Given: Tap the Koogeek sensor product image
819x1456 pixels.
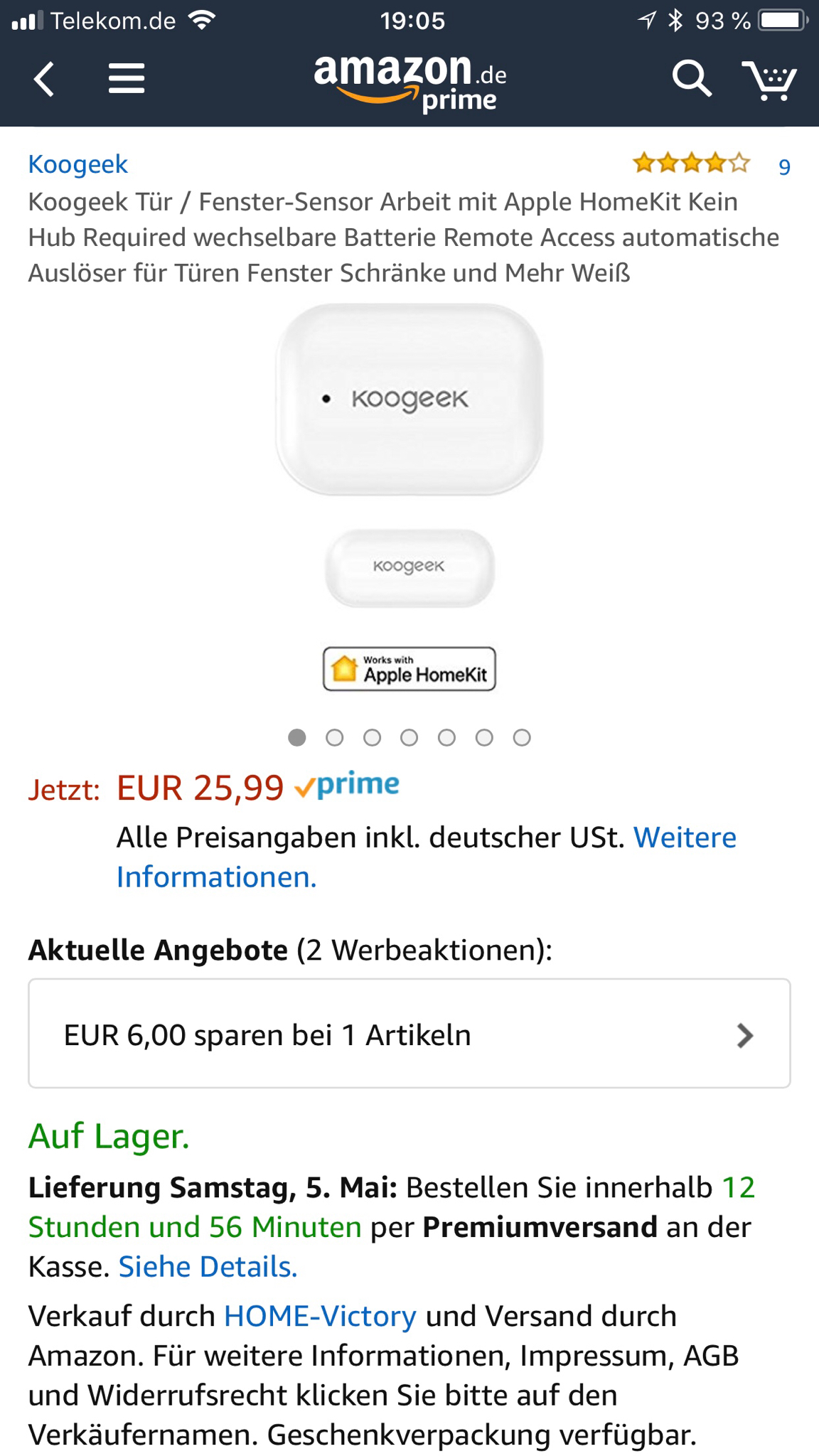Looking at the screenshot, I should pyautogui.click(x=409, y=455).
